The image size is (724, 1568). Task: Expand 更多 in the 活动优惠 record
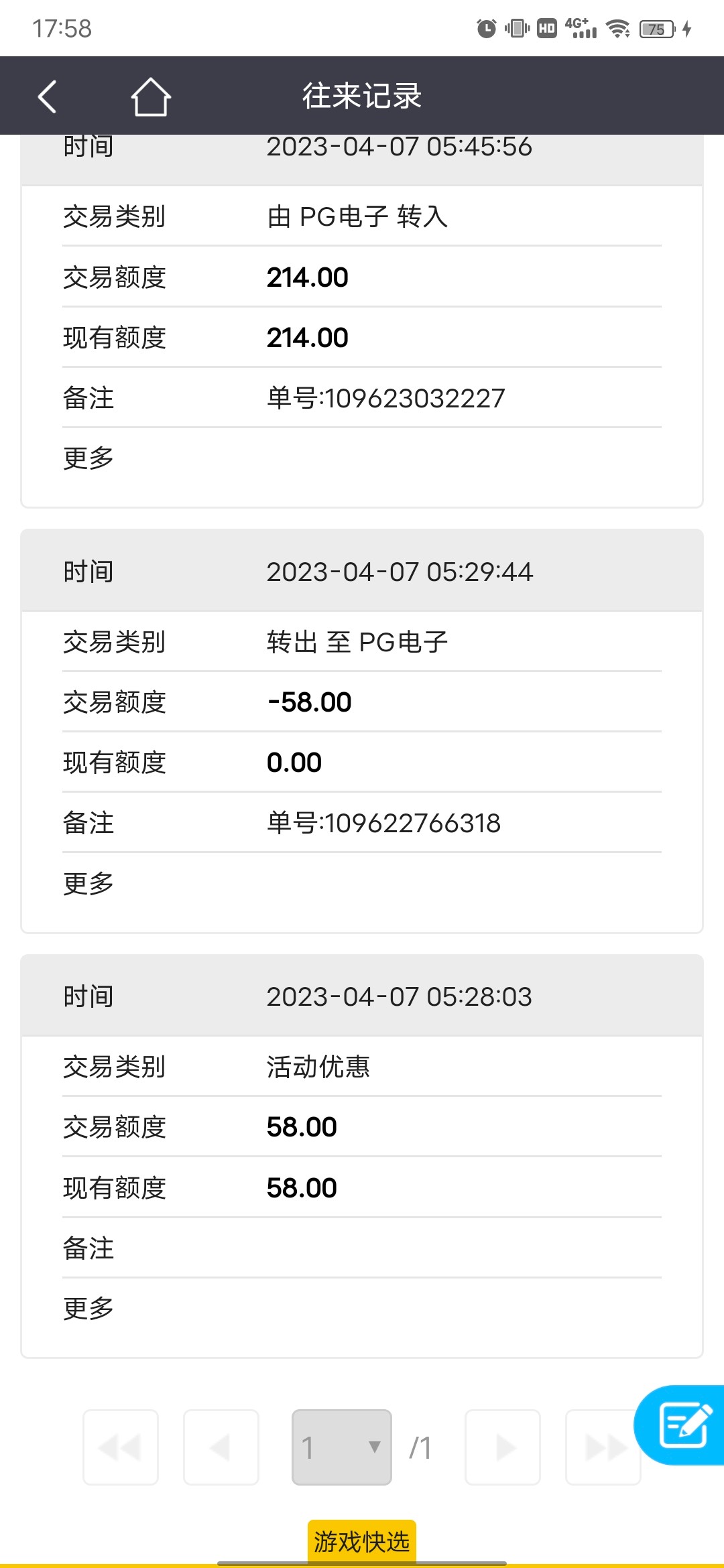88,1308
